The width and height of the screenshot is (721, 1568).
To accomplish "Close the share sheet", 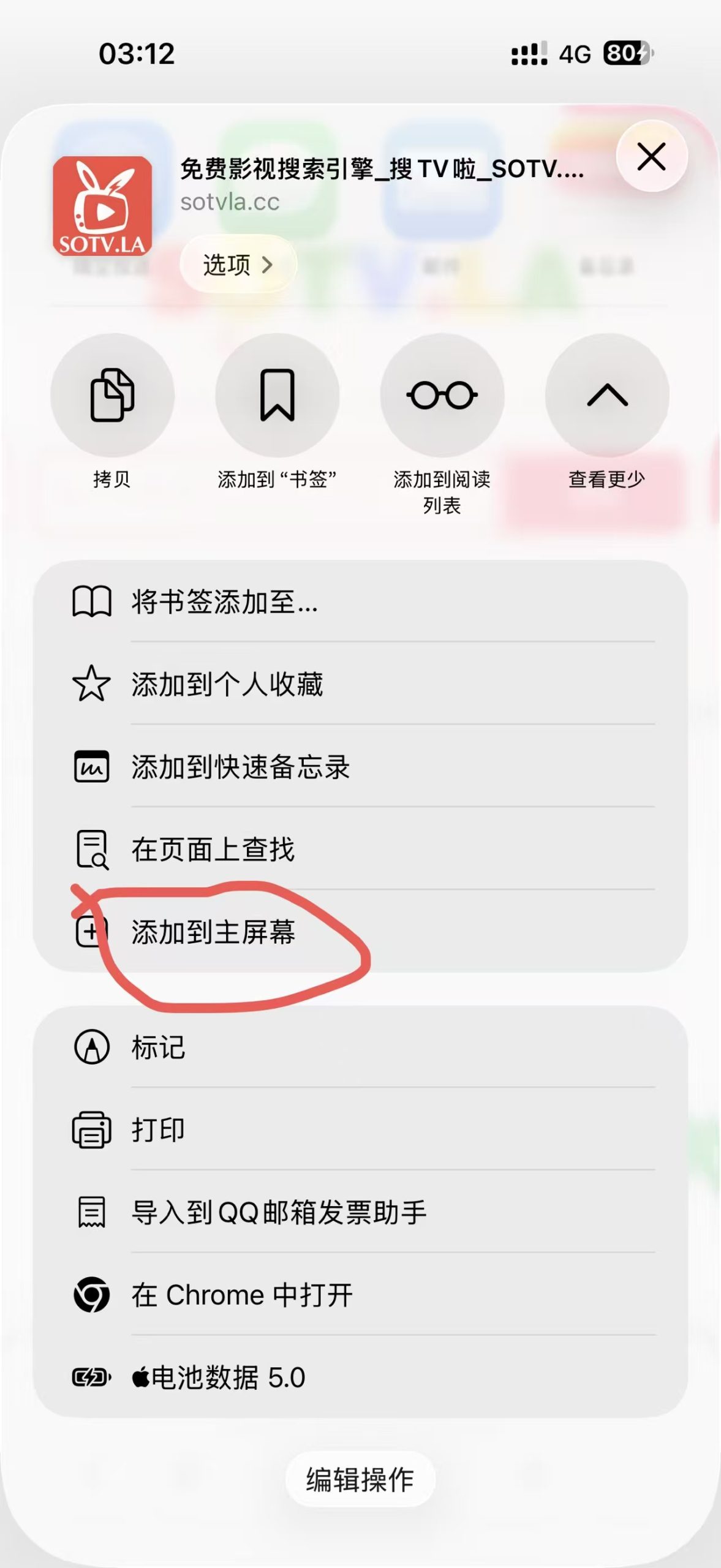I will coord(651,156).
